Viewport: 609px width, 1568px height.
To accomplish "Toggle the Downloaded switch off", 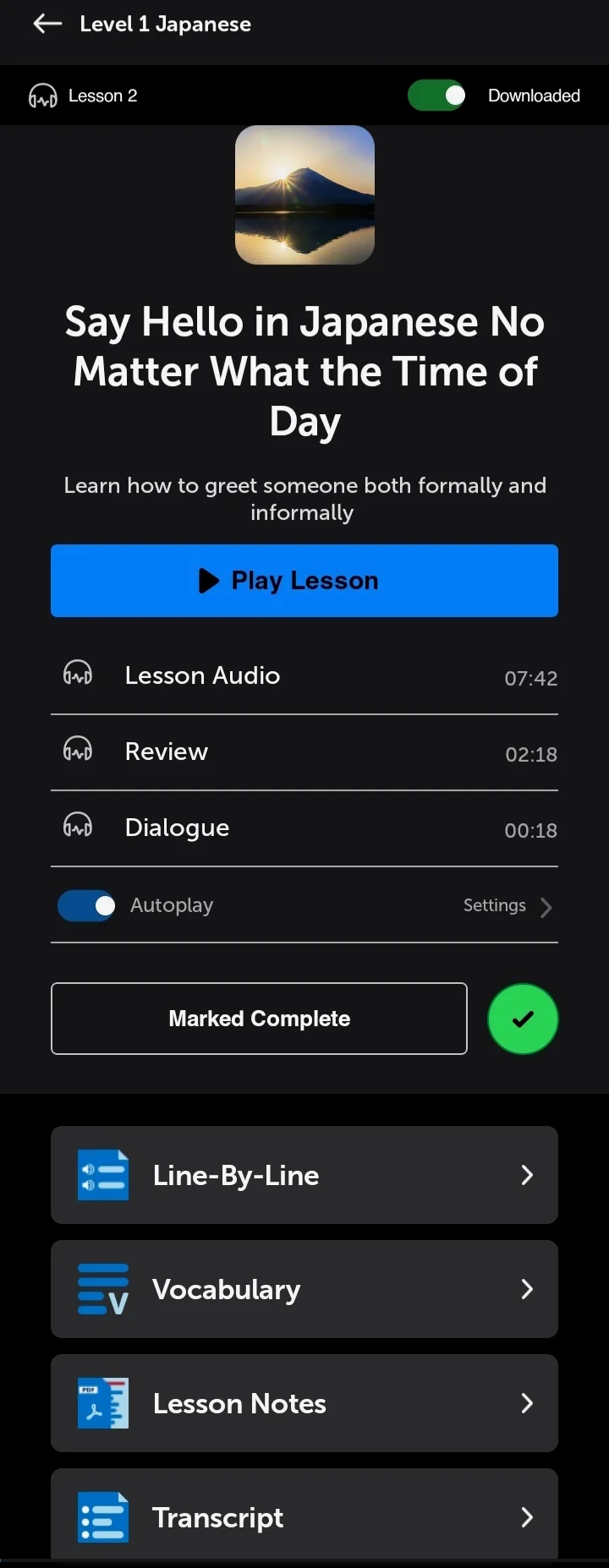I will [436, 96].
